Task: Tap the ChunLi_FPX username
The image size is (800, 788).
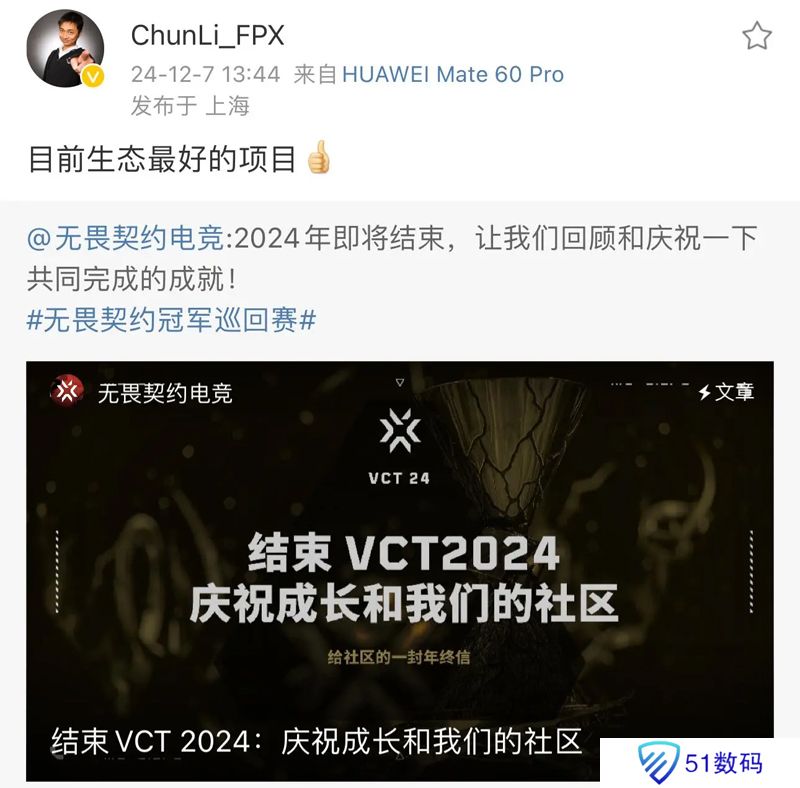Action: (207, 36)
